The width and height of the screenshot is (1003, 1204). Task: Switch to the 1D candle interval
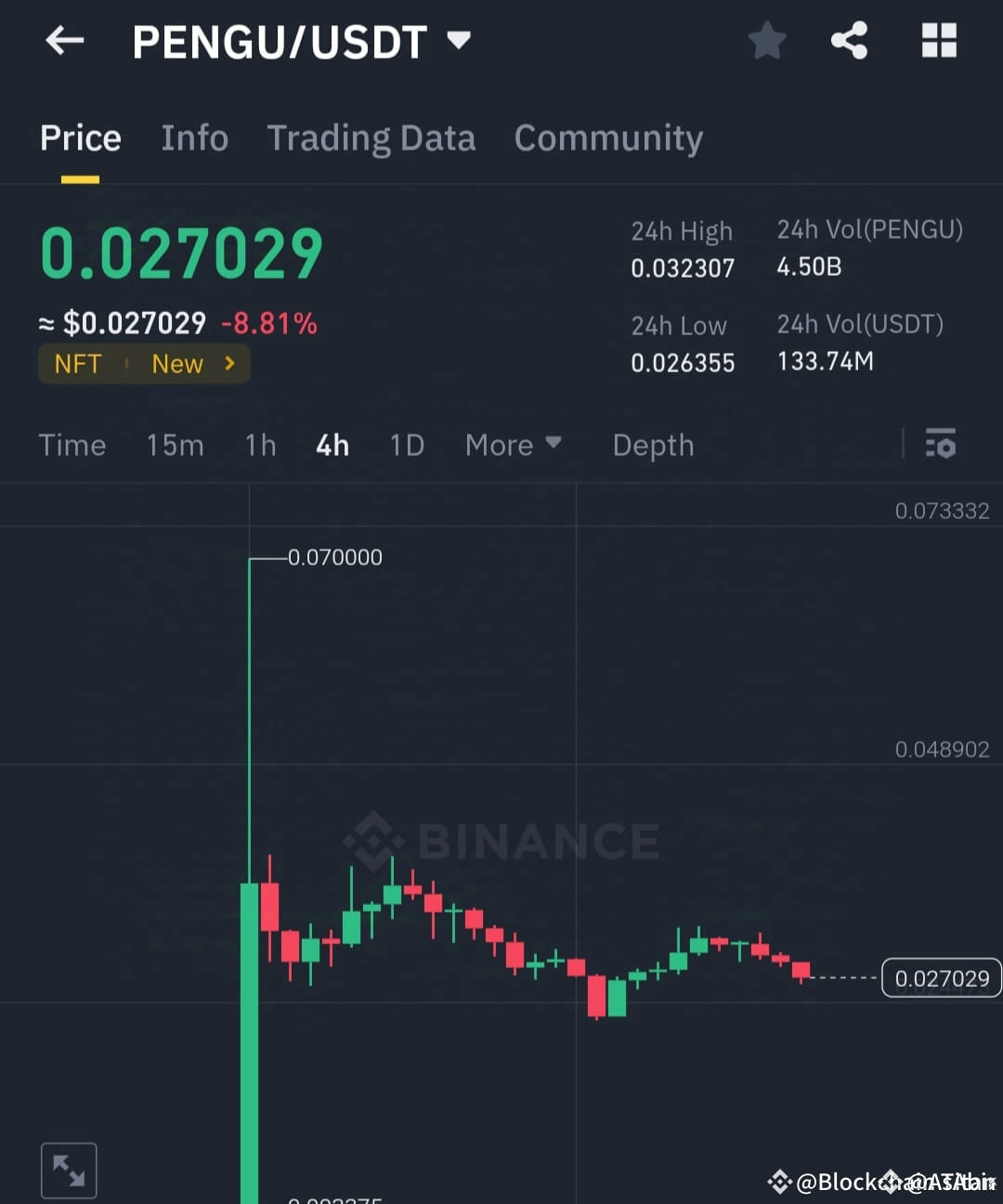tap(406, 445)
